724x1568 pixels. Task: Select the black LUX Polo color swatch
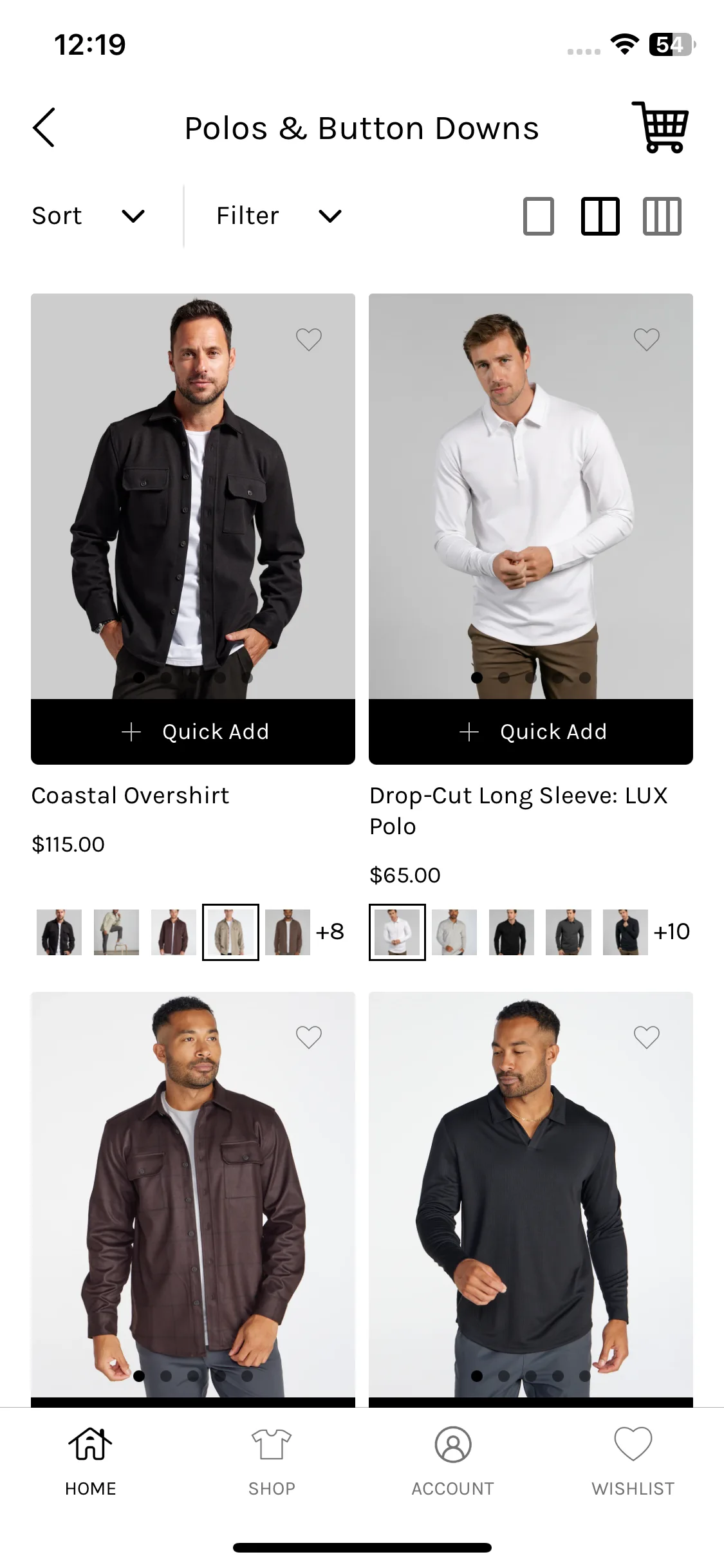point(511,932)
